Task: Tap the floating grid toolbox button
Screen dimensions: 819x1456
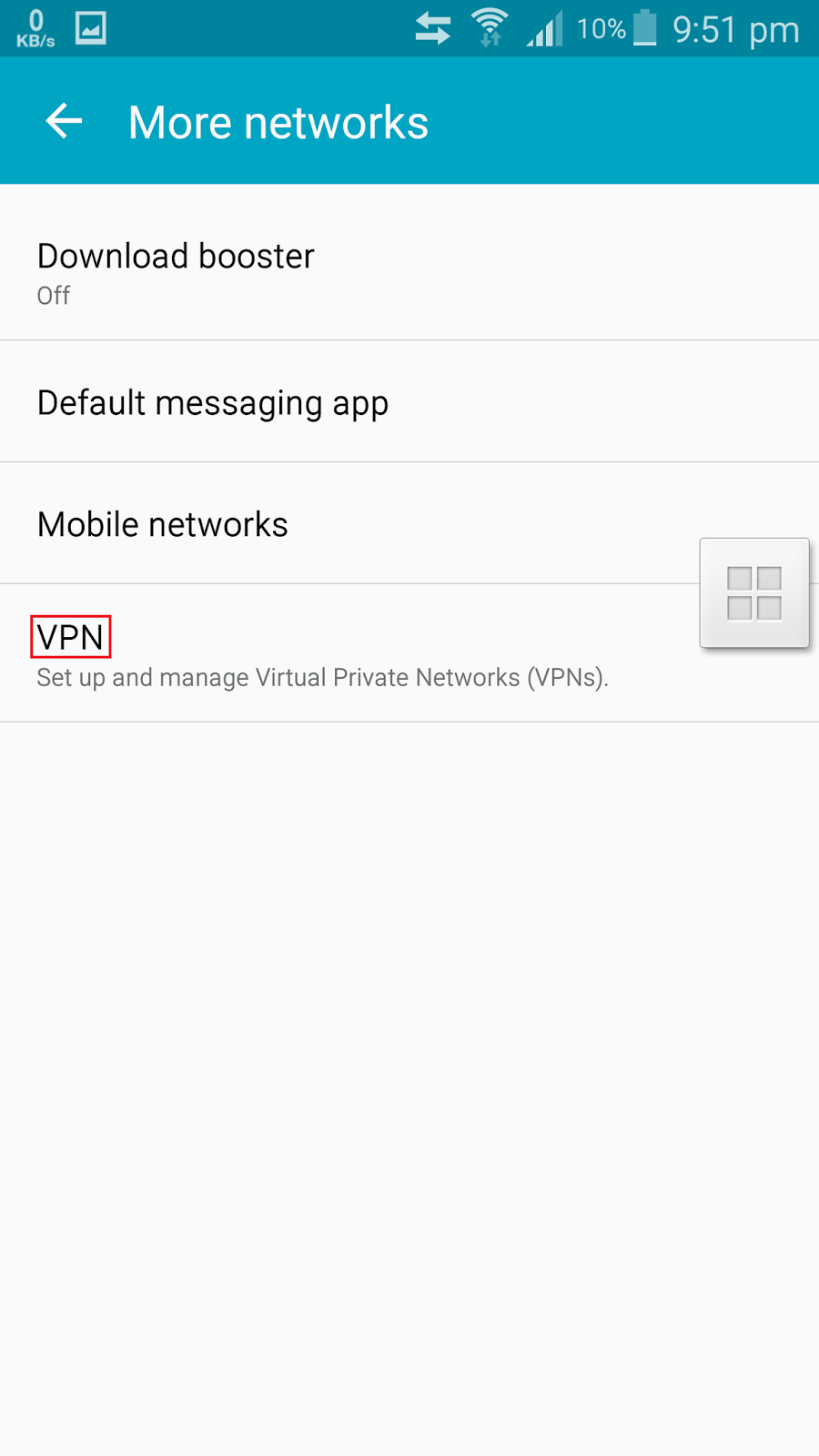Action: (x=754, y=593)
